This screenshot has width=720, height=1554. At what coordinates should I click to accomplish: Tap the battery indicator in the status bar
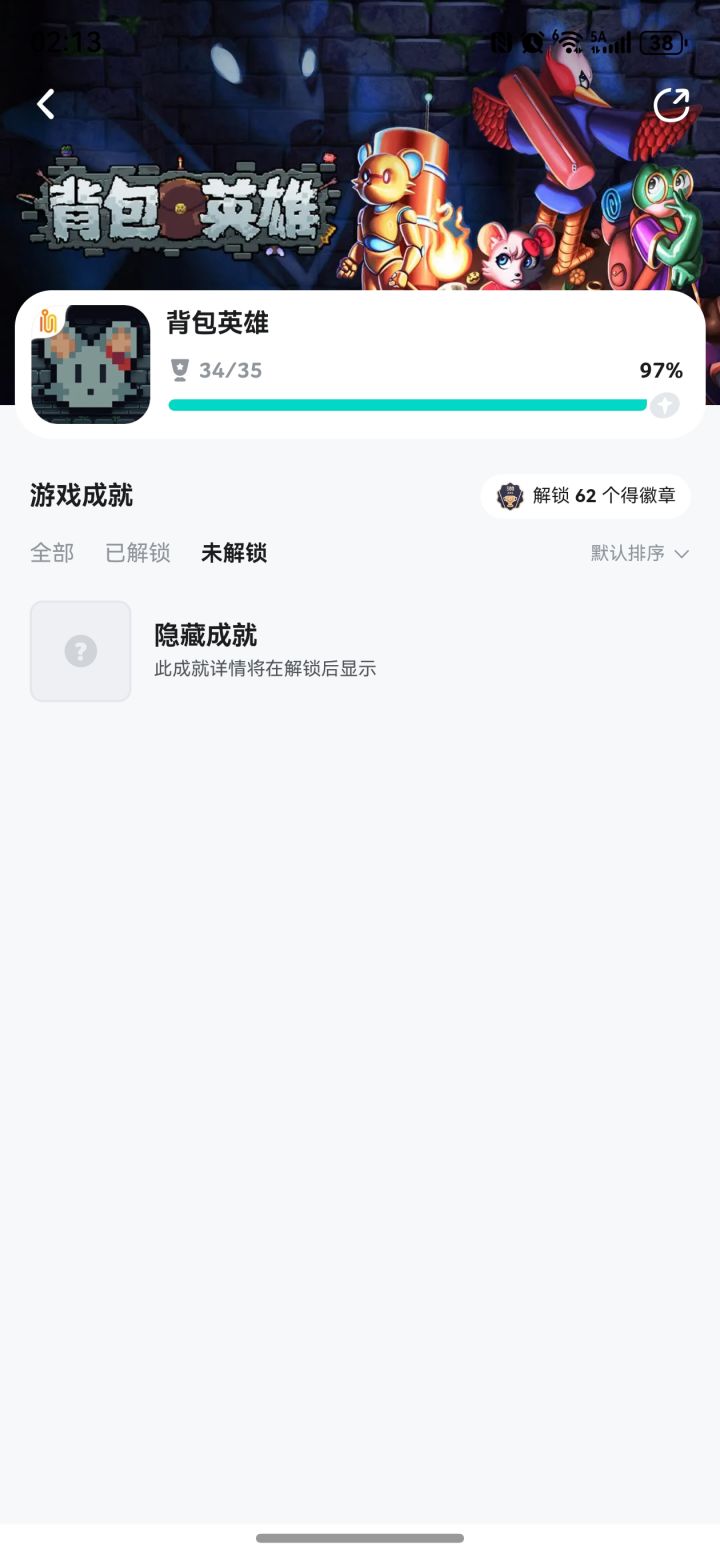[x=662, y=43]
